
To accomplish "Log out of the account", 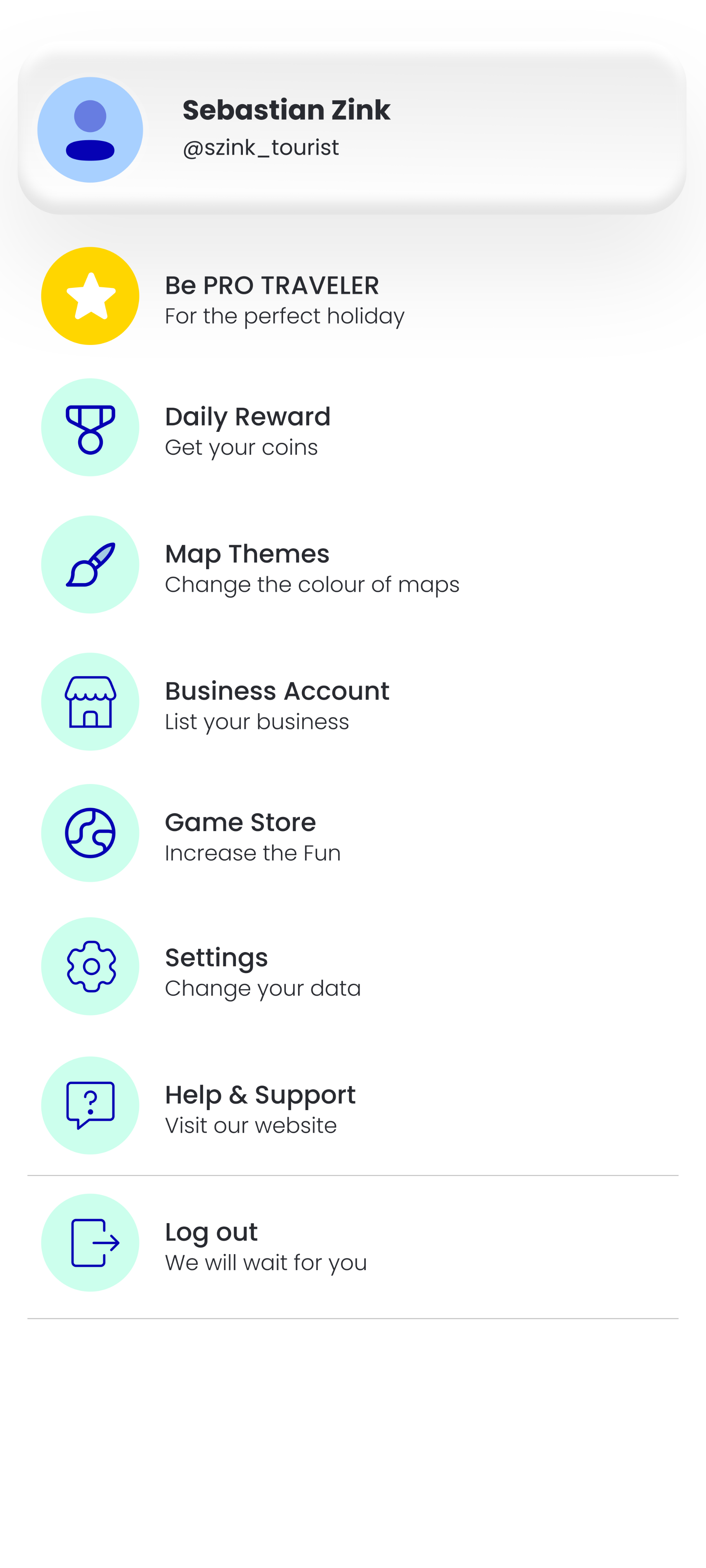I will tap(352, 1243).
